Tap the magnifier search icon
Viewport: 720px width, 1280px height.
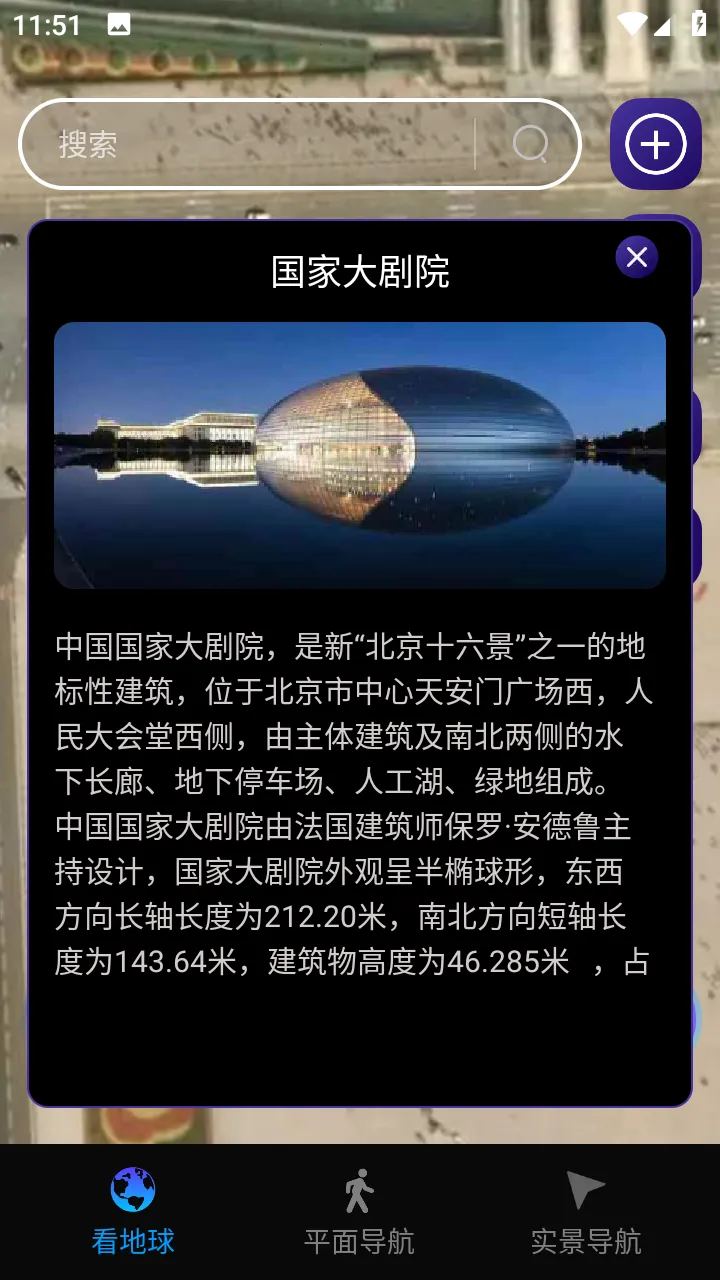coord(530,145)
